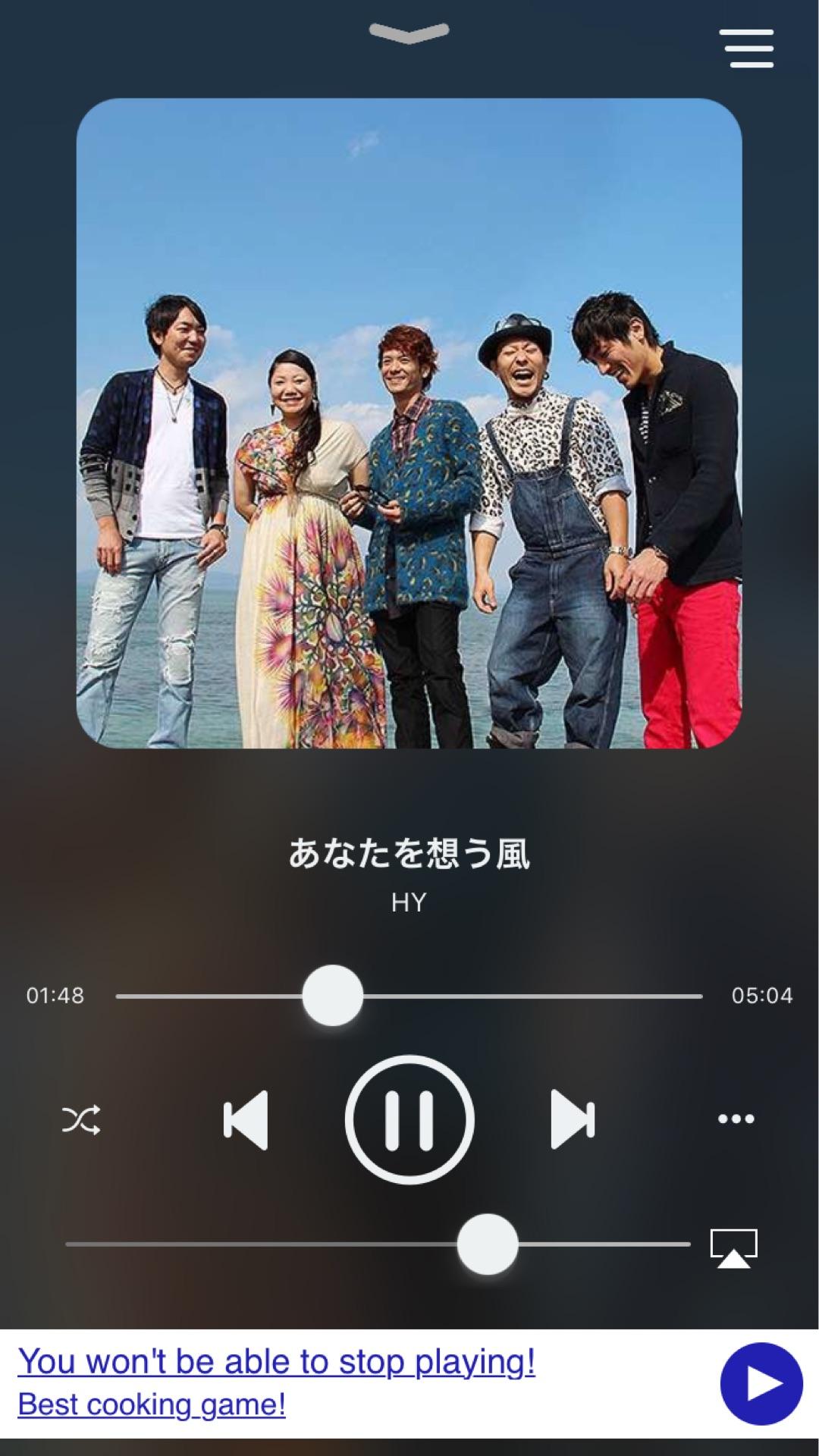Expand the side menu panel

pyautogui.click(x=748, y=47)
